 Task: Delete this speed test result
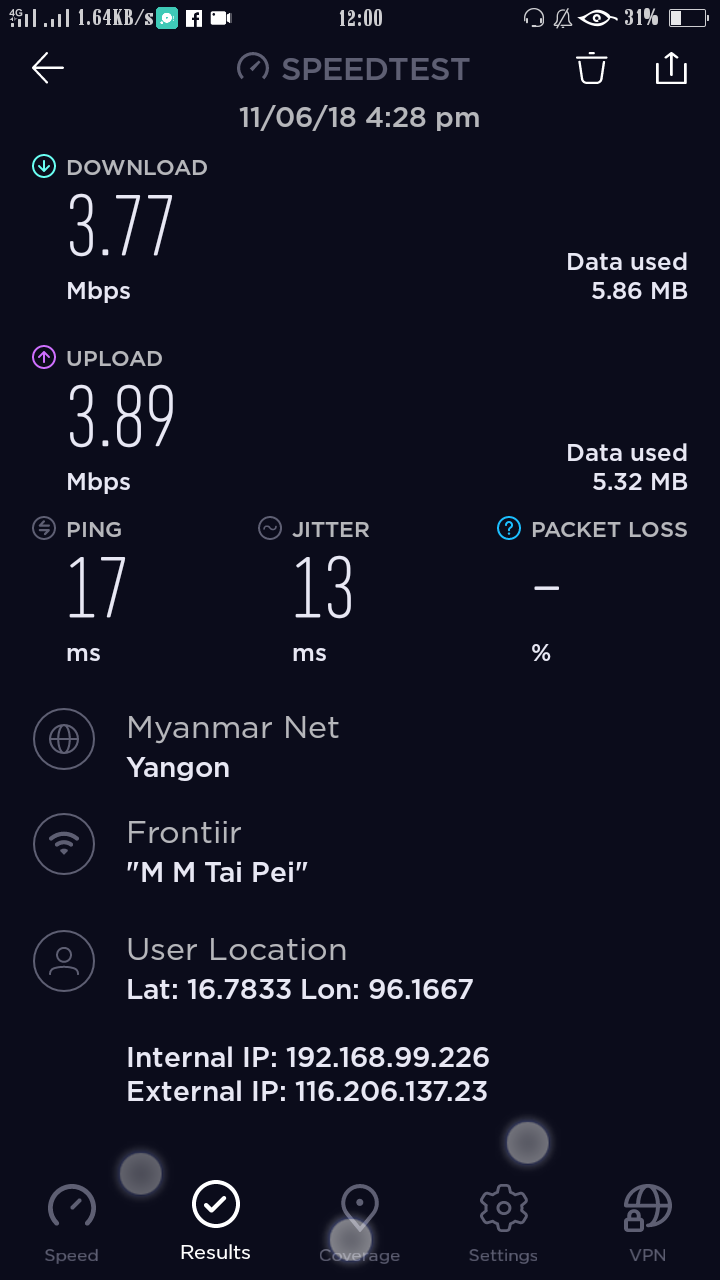coord(591,68)
